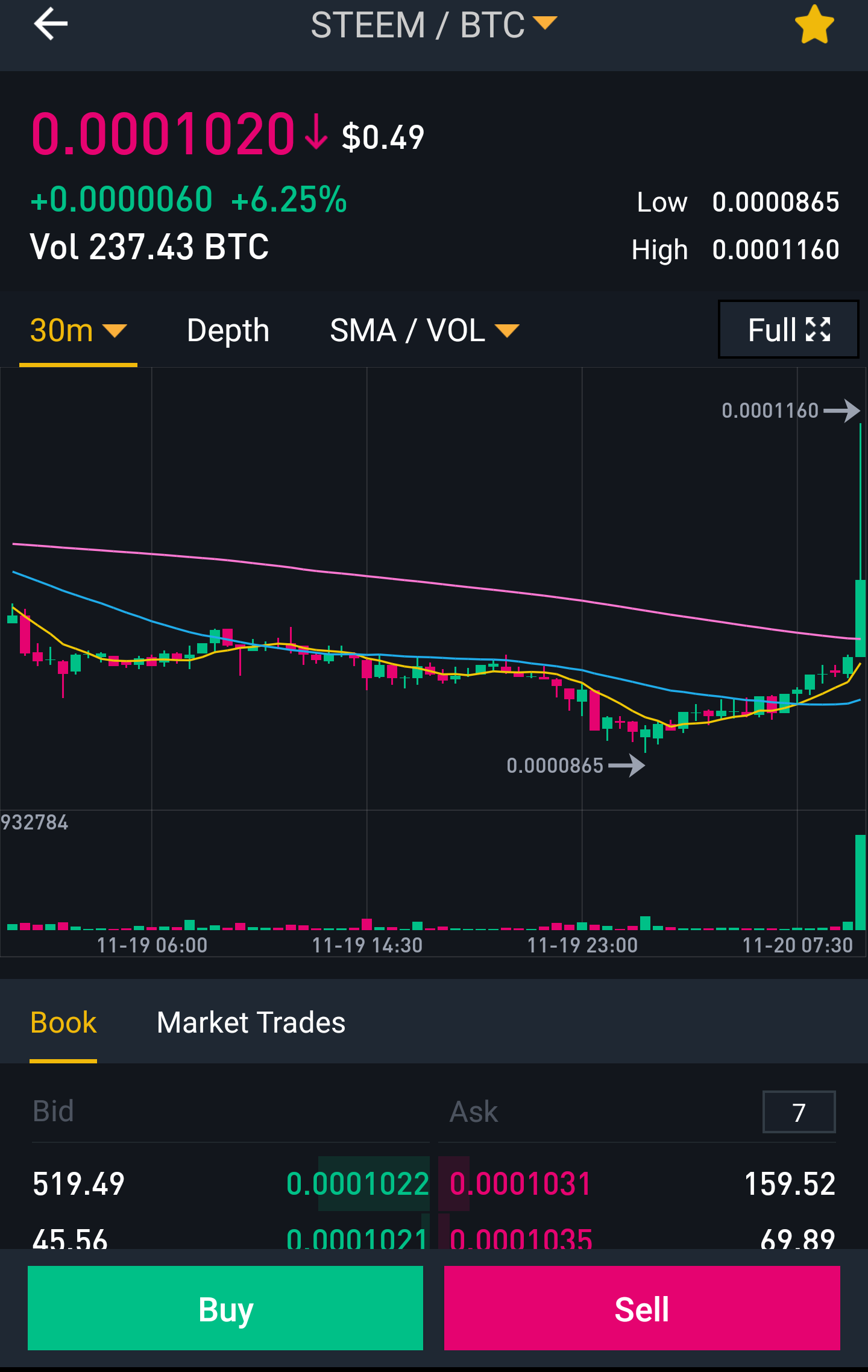Screen dimensions: 868x1372
Task: Tap the green Buy button
Action: [225, 1309]
